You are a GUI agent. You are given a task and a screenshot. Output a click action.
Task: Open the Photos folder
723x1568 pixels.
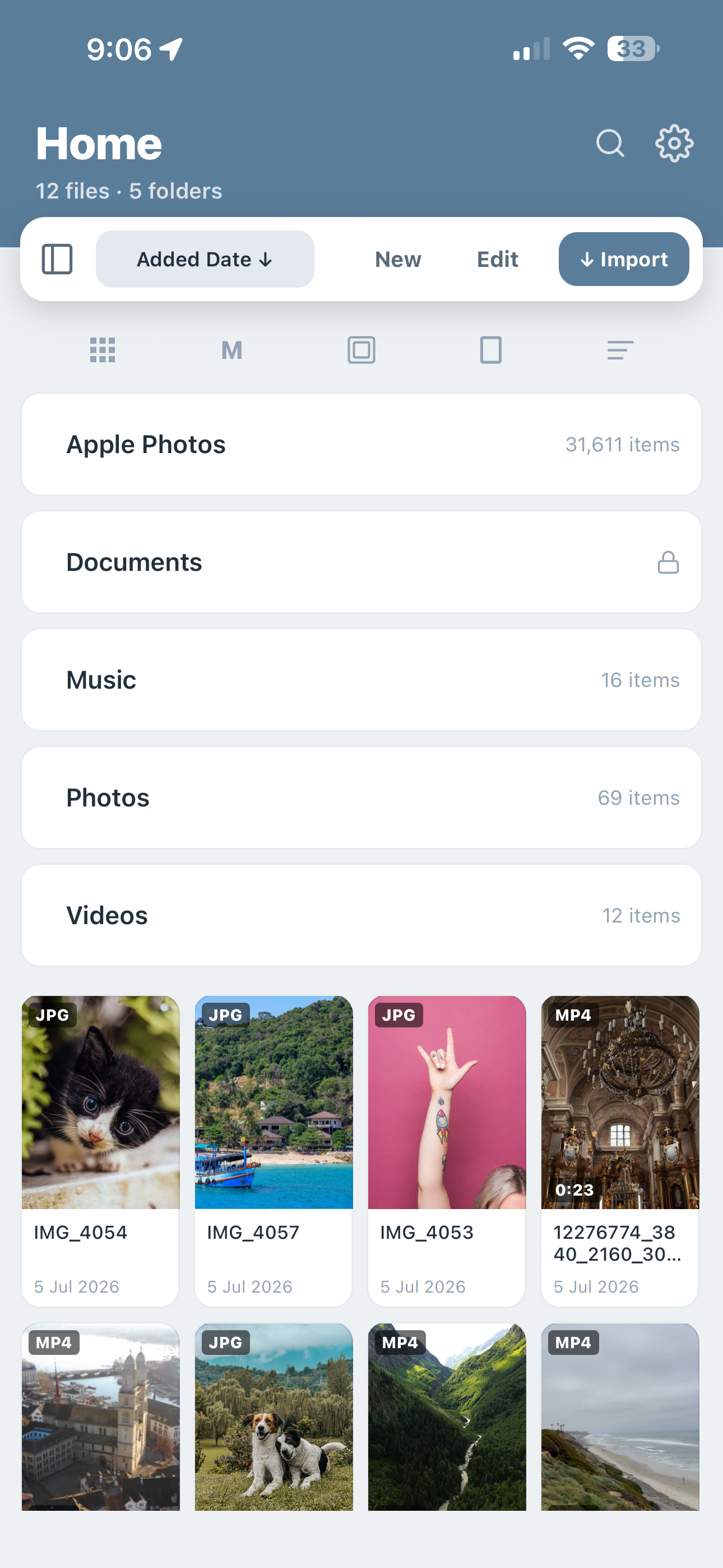tap(361, 797)
